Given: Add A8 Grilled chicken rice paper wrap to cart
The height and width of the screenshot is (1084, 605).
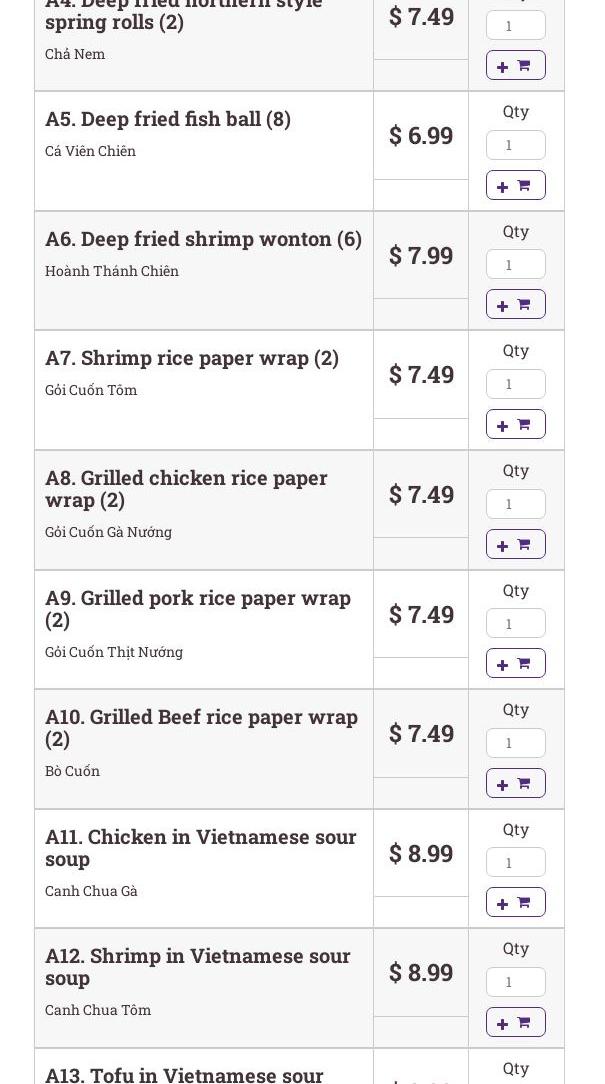Looking at the screenshot, I should [x=515, y=544].
